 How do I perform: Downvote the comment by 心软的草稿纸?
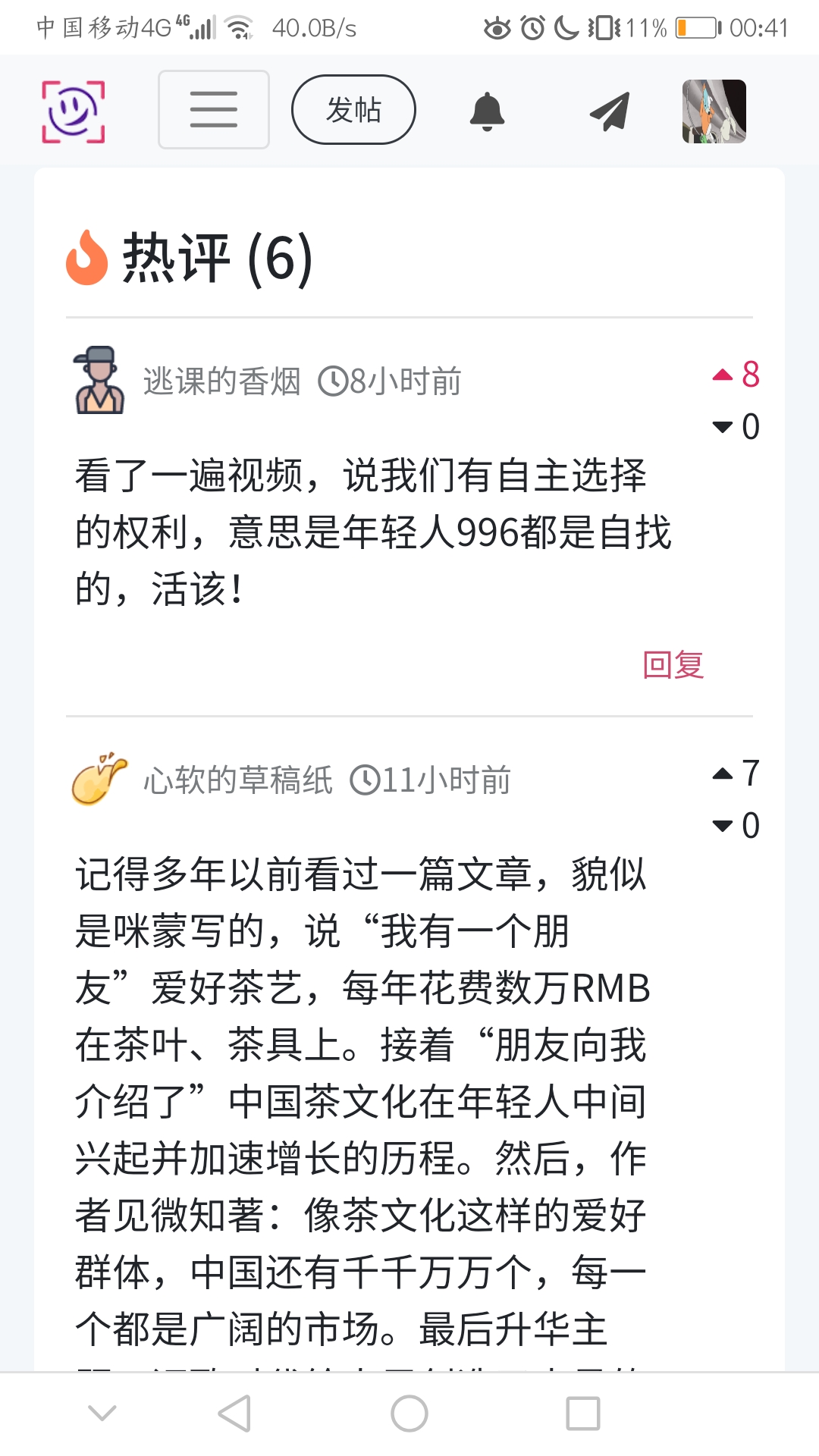[723, 826]
